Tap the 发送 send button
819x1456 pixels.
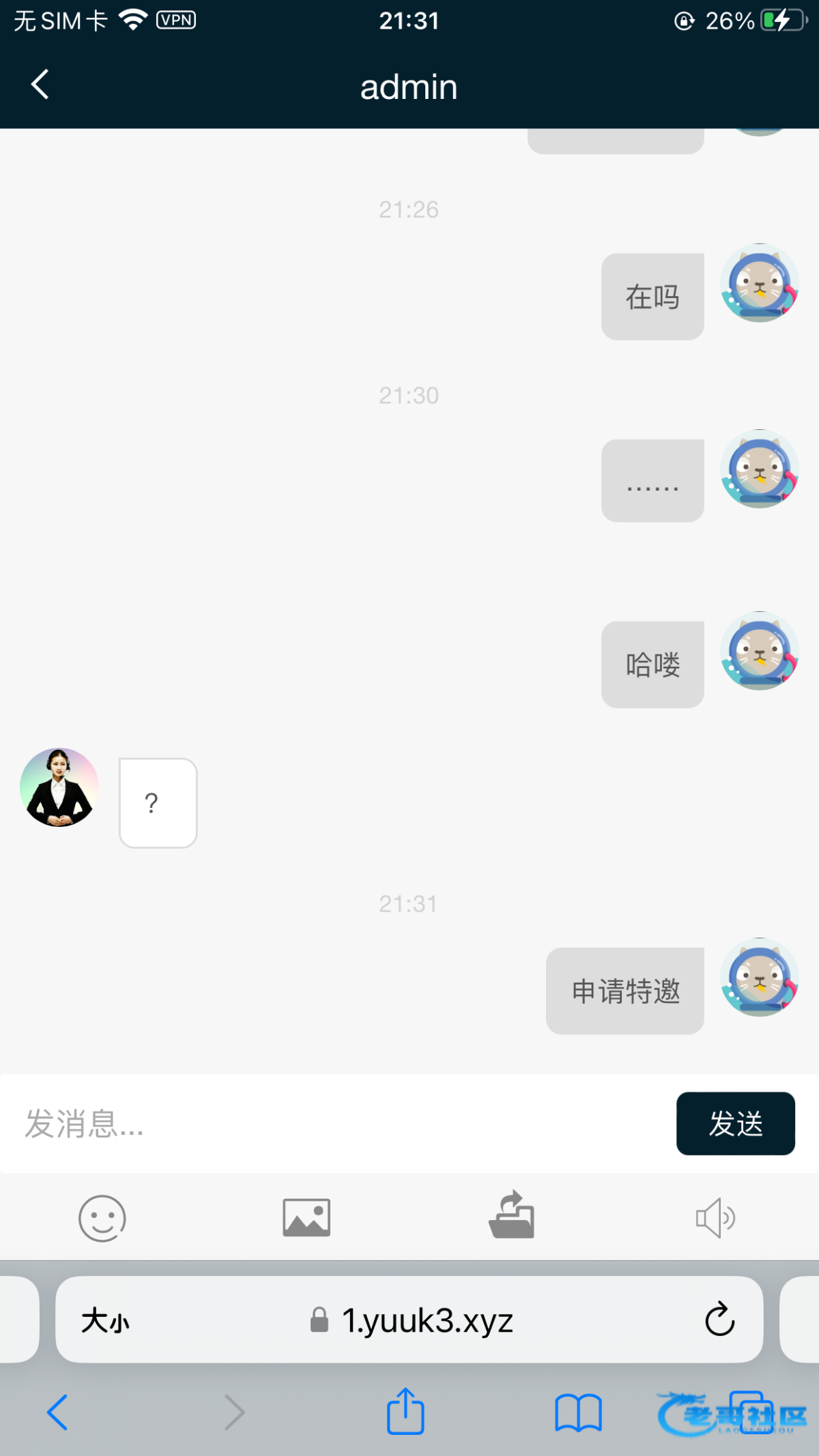735,1124
